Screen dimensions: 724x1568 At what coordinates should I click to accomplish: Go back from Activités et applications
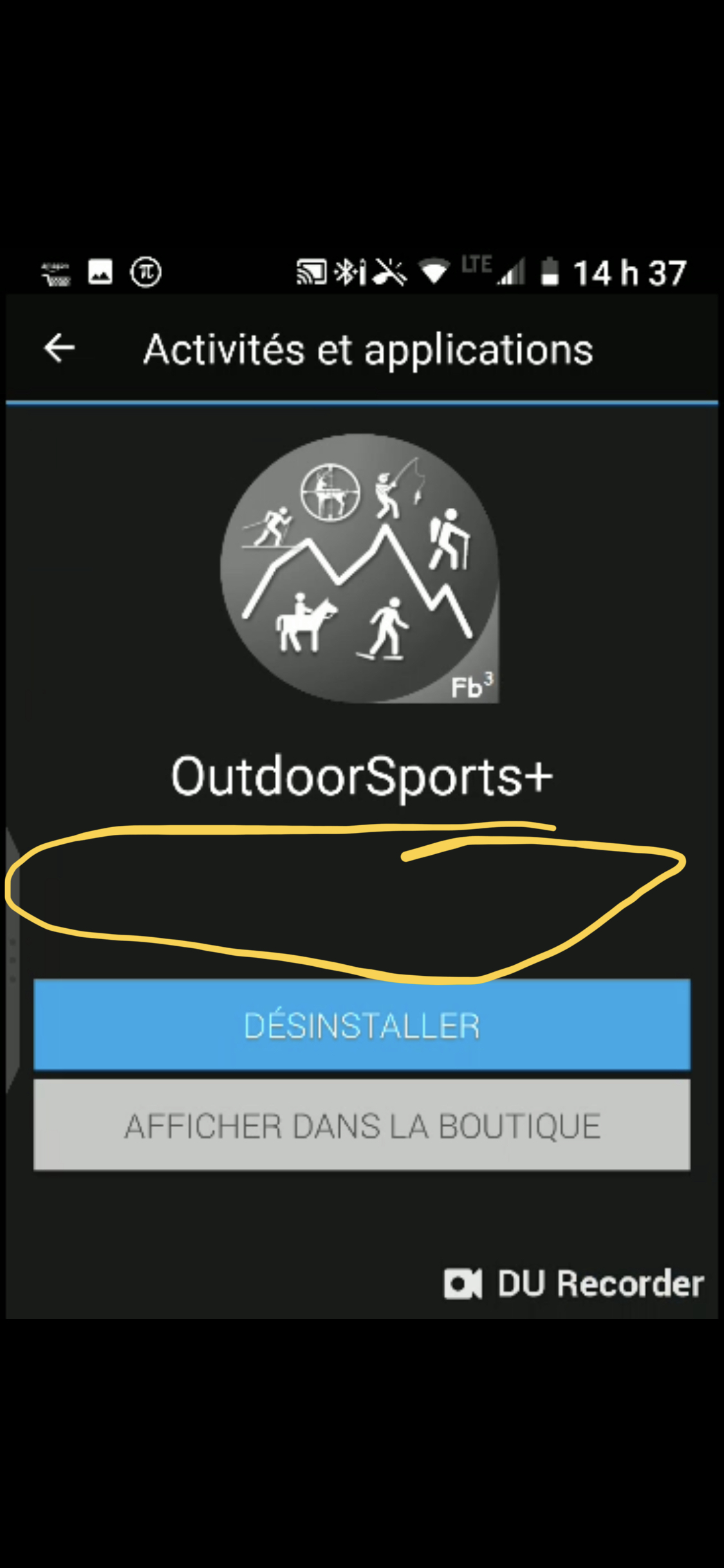pos(59,348)
